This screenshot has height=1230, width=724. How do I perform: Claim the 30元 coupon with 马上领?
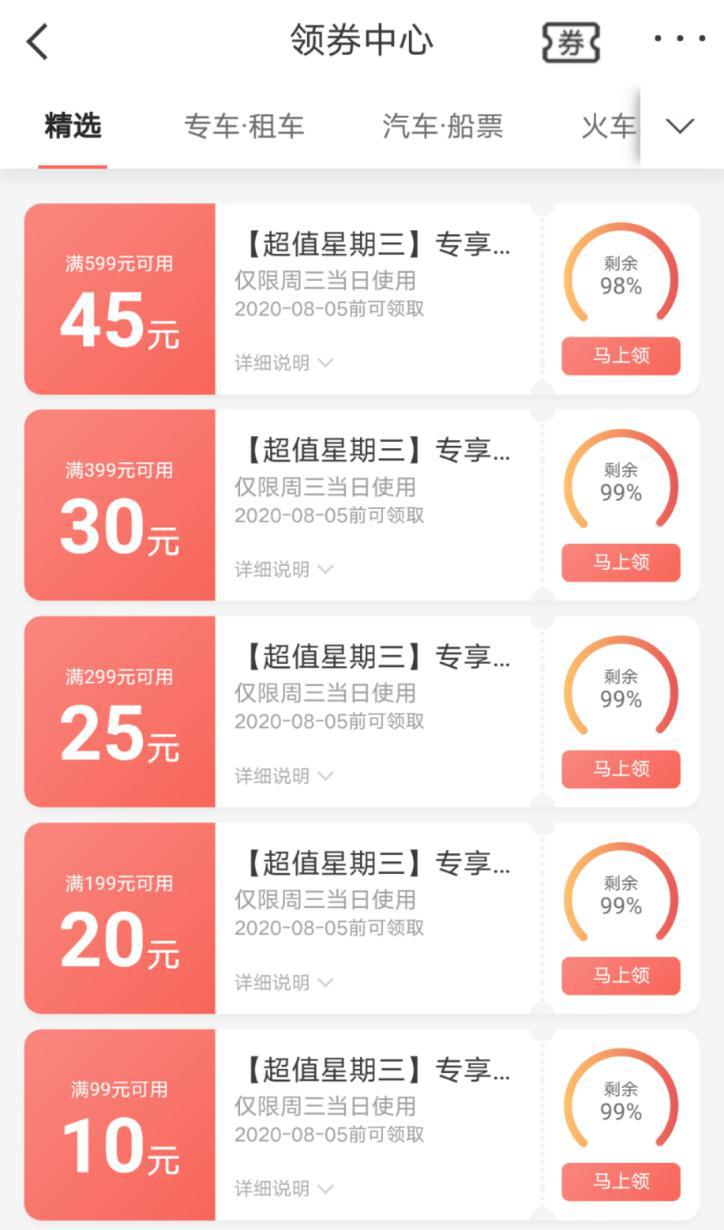pyautogui.click(x=620, y=562)
